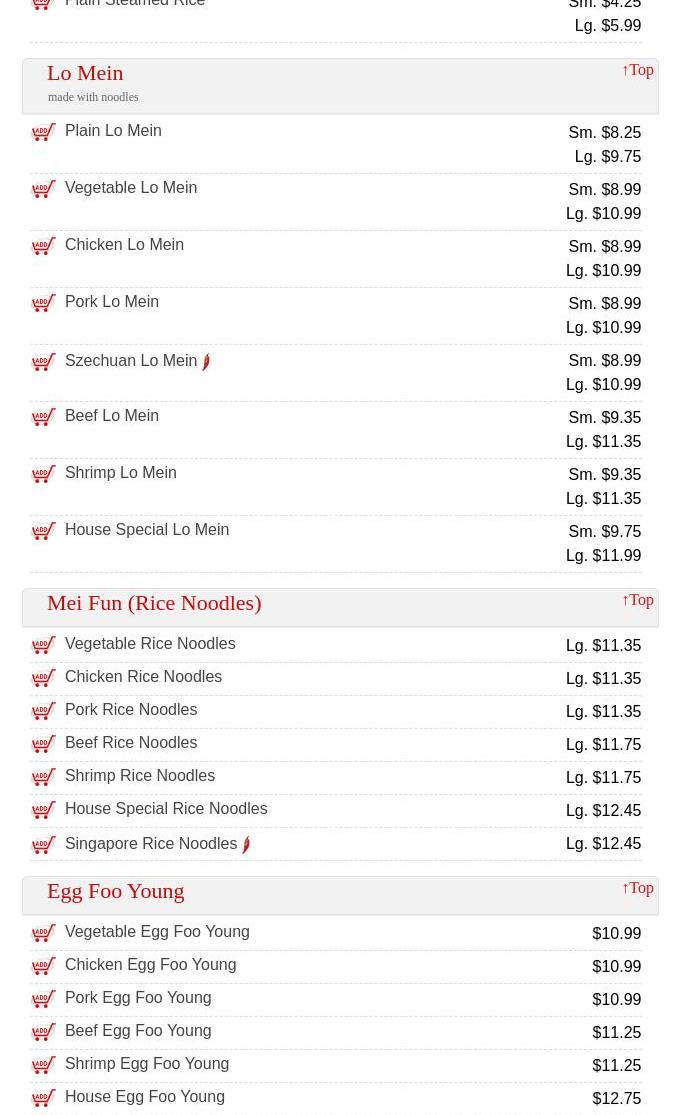Add Beef Rice Noodles to cart
The width and height of the screenshot is (684, 1115).
click(43, 744)
